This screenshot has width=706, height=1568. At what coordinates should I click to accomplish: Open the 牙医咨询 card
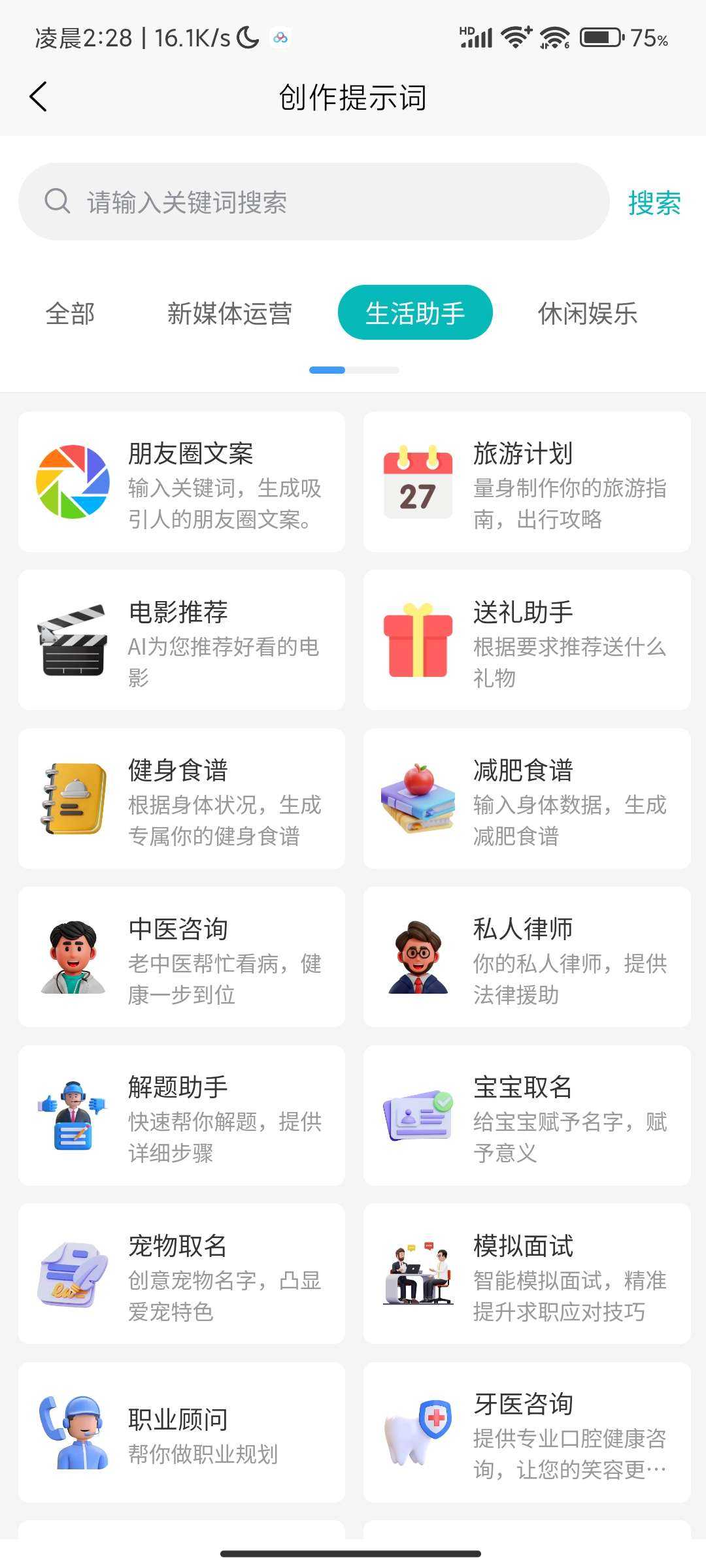(x=527, y=1433)
